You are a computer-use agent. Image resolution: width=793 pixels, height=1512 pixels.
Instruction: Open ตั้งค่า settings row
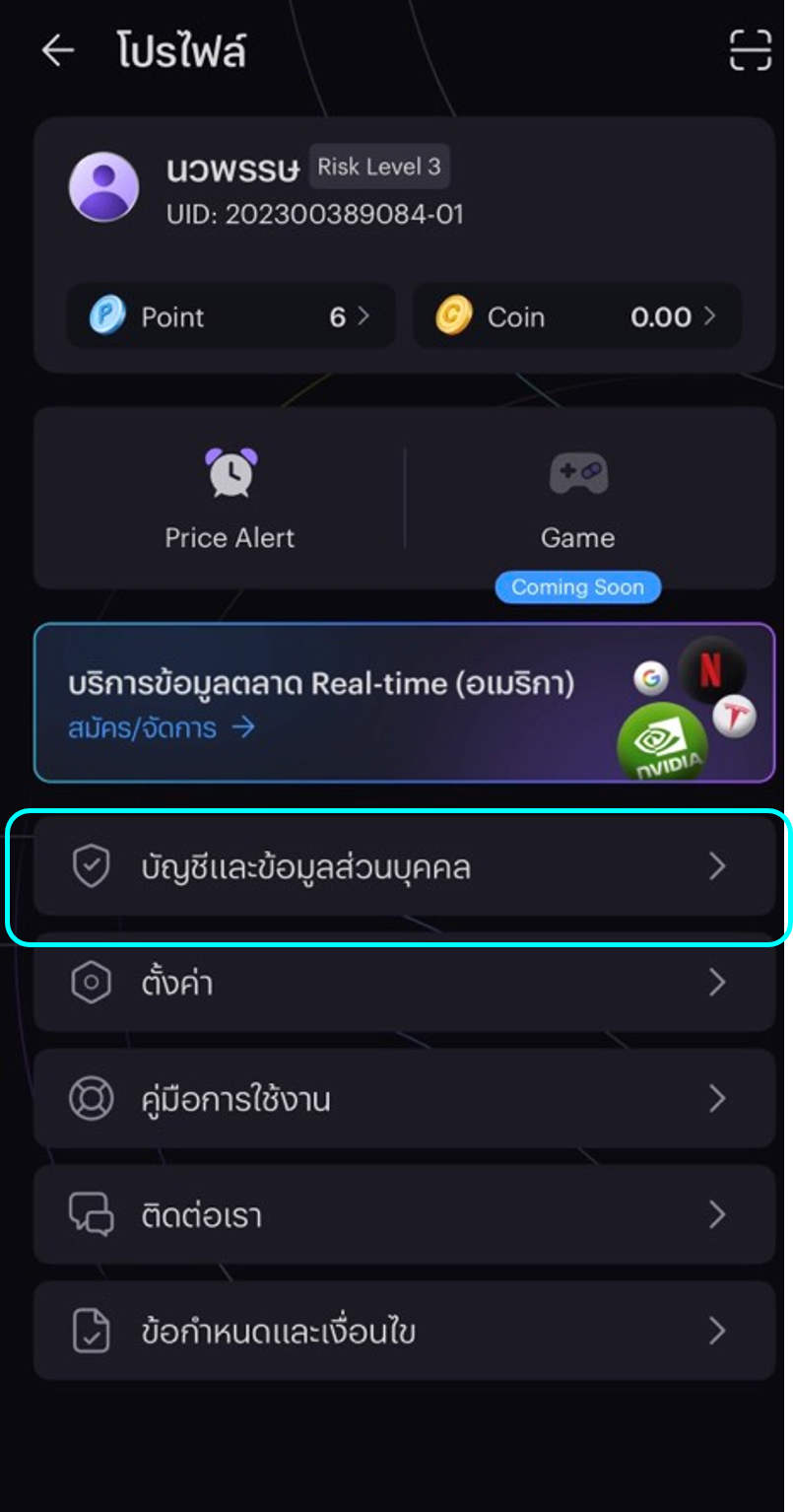tap(404, 983)
